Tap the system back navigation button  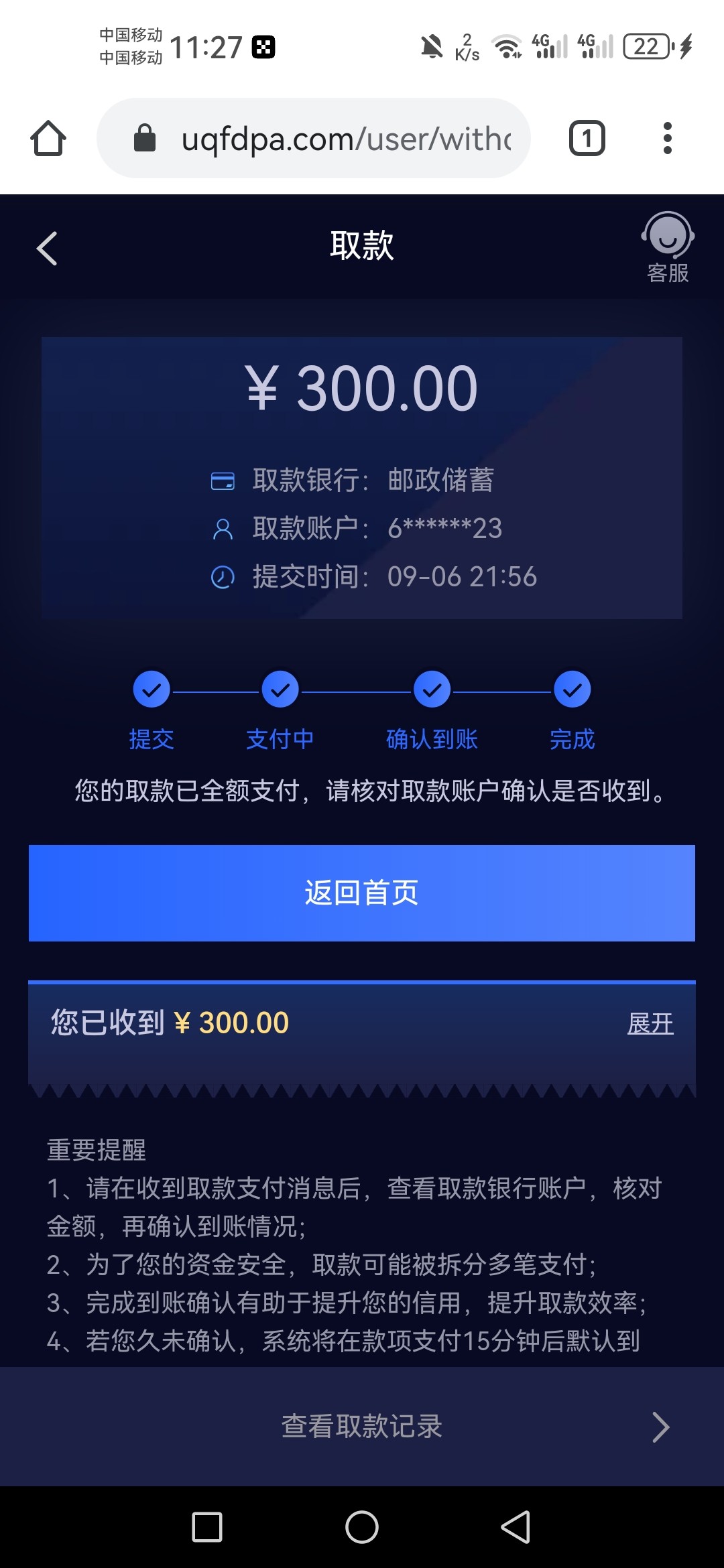coord(516,1527)
